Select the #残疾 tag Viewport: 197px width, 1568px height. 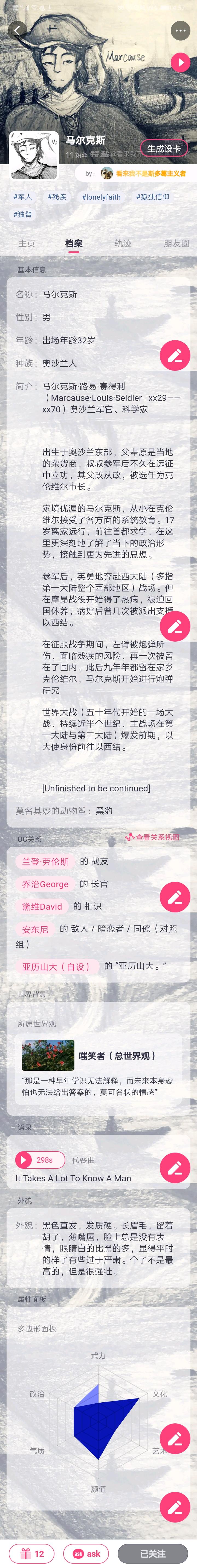coord(57,197)
